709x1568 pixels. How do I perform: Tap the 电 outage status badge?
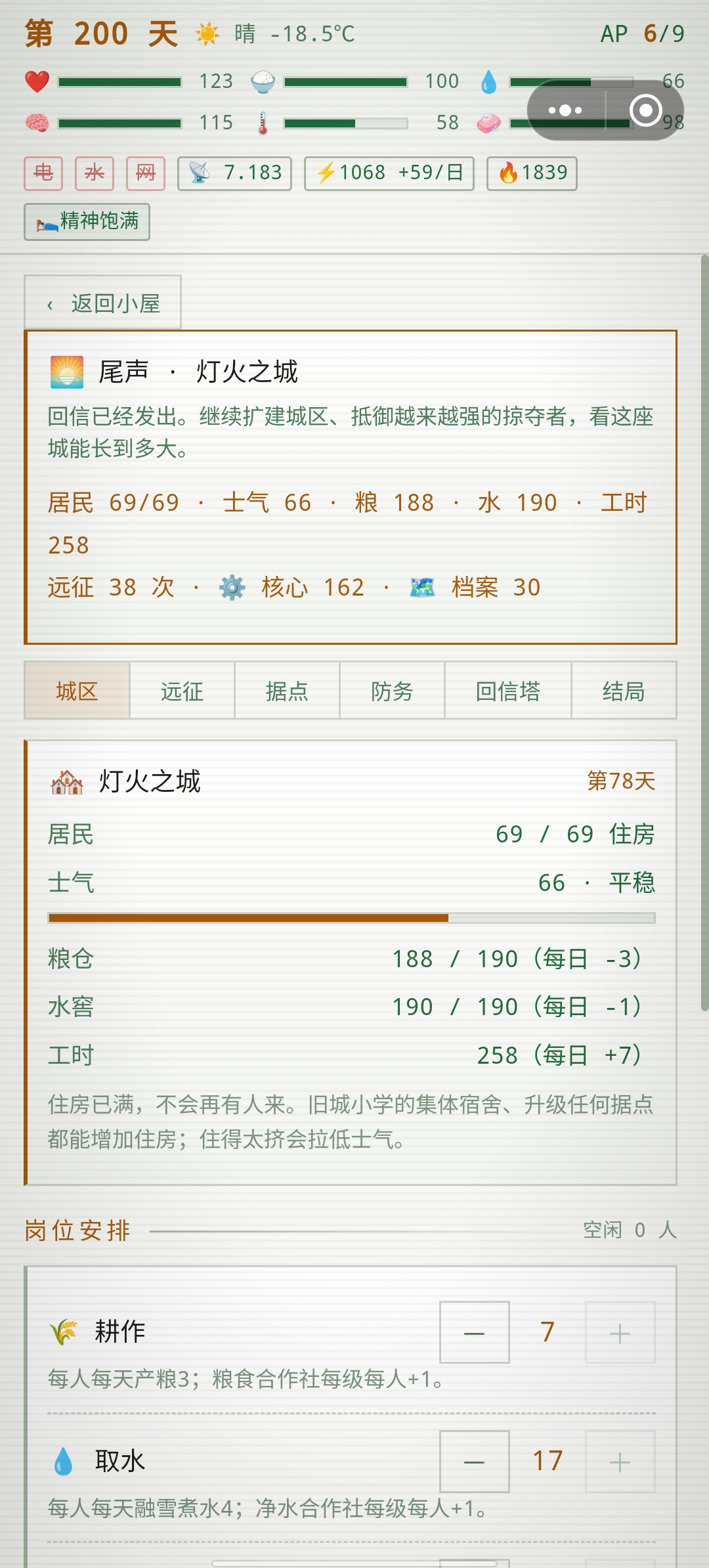43,173
